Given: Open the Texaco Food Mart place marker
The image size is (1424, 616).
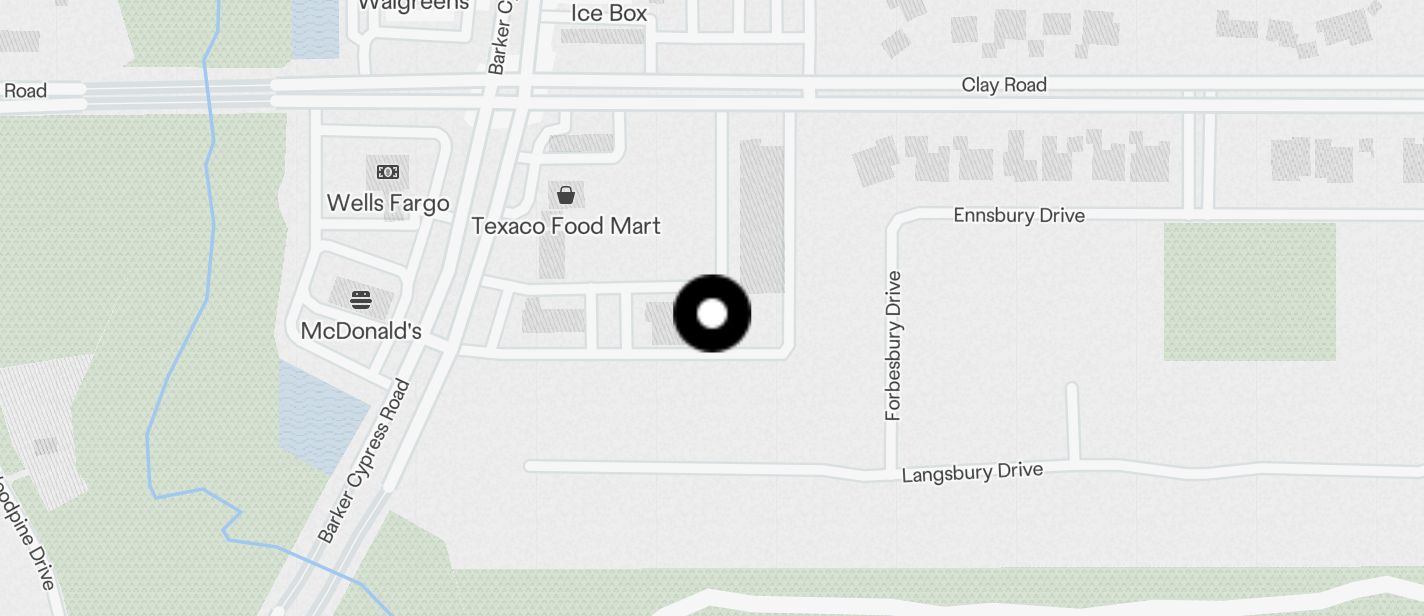Looking at the screenshot, I should point(566,195).
